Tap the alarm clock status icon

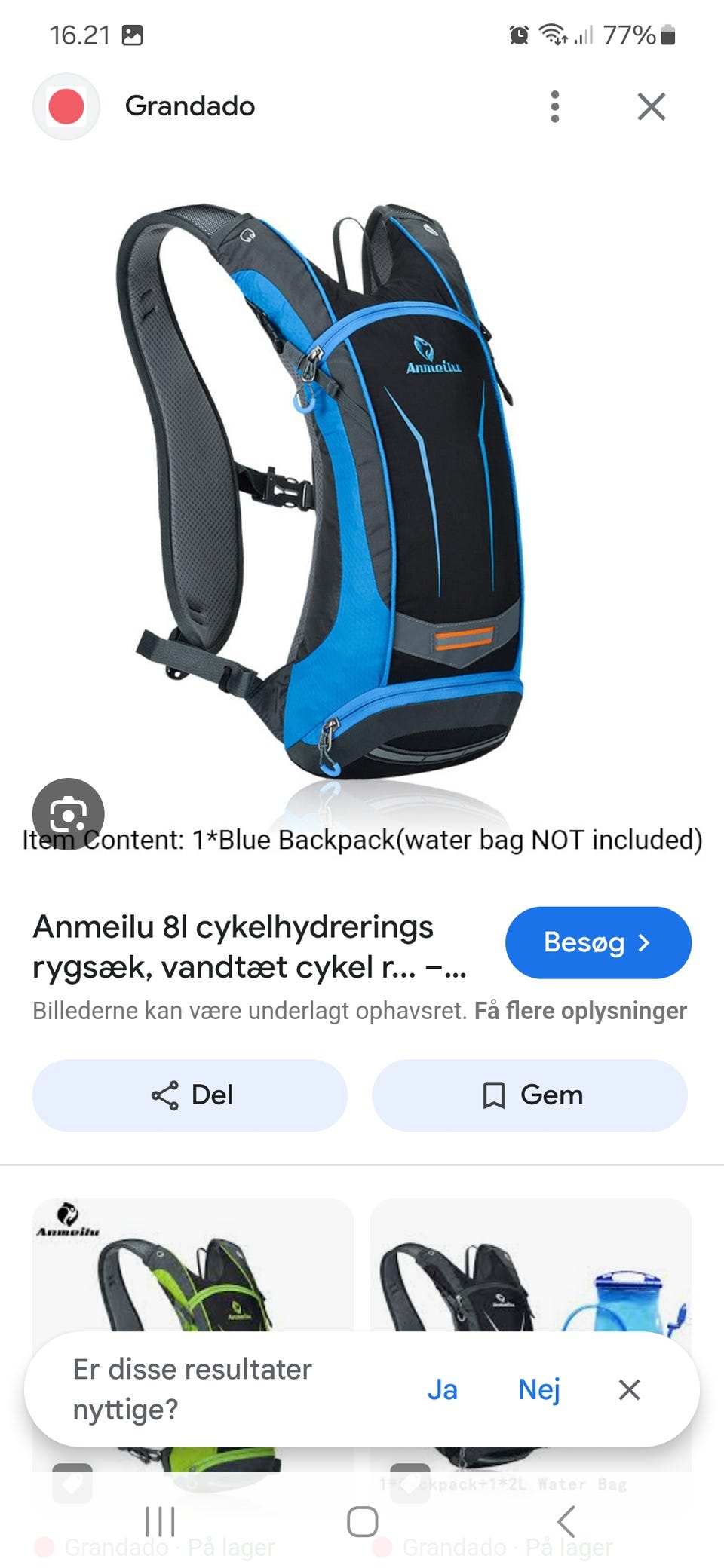click(519, 34)
